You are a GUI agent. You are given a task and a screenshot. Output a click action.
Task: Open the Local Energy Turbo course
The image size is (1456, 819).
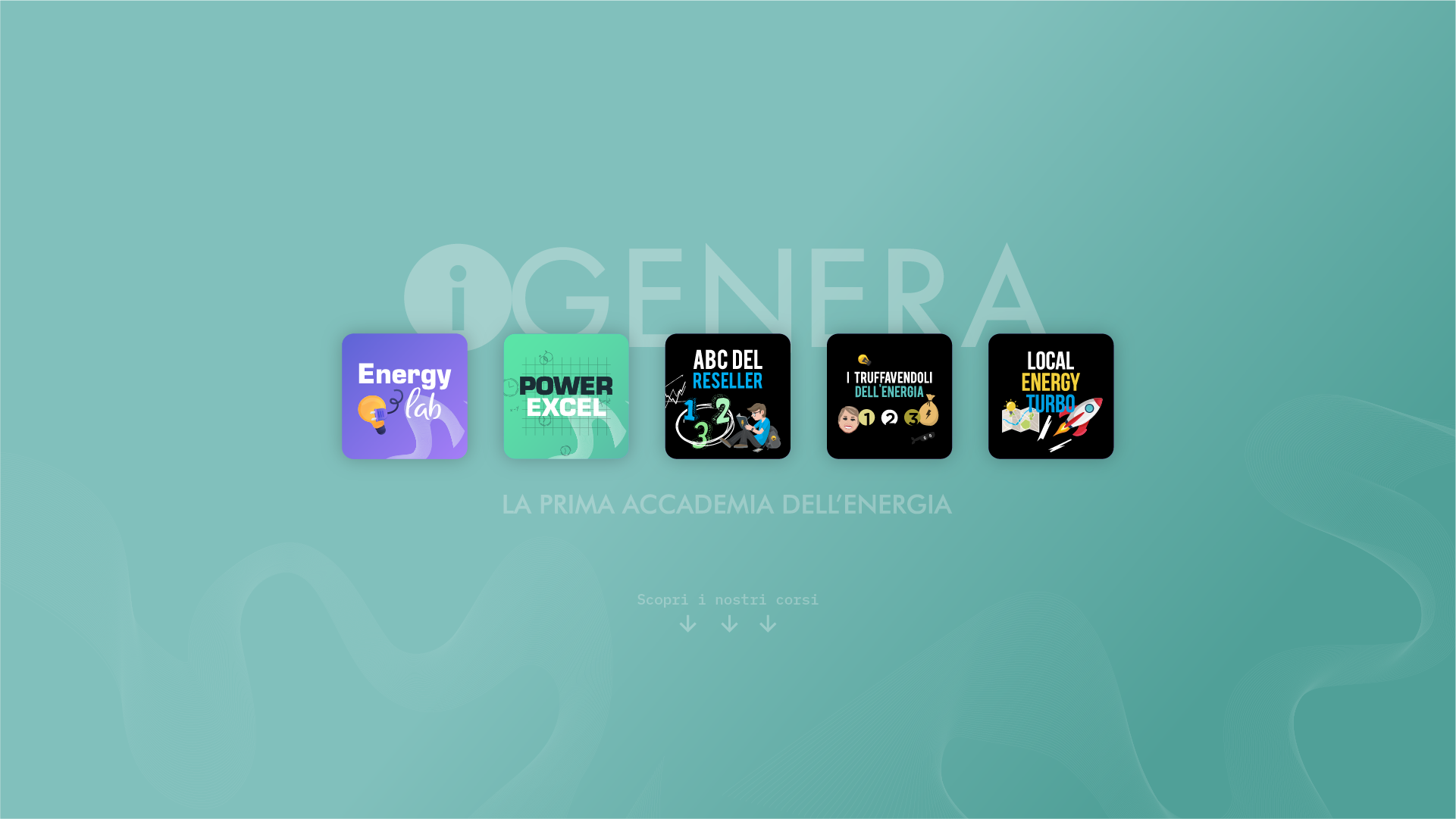pos(1051,396)
